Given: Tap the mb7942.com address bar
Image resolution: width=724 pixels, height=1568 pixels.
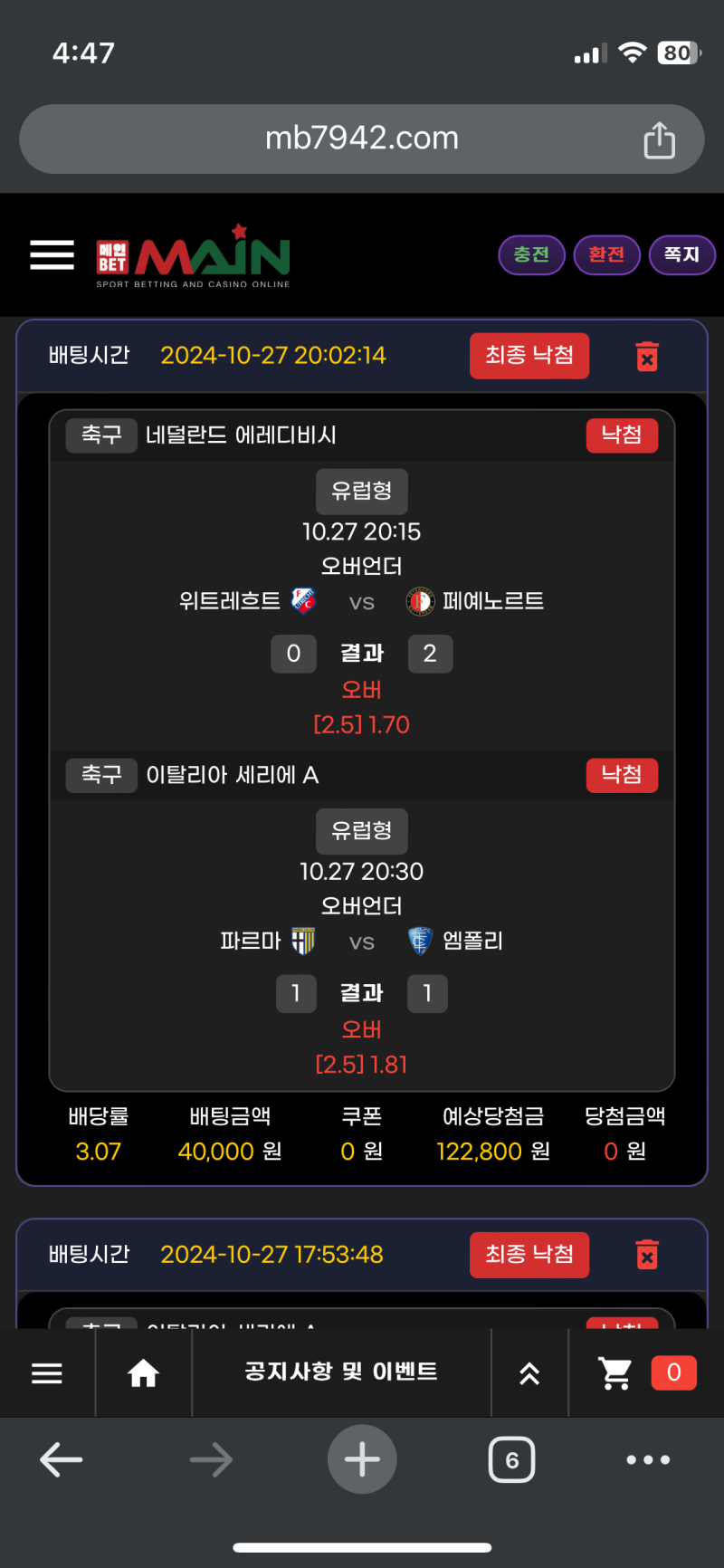Looking at the screenshot, I should click(x=362, y=139).
